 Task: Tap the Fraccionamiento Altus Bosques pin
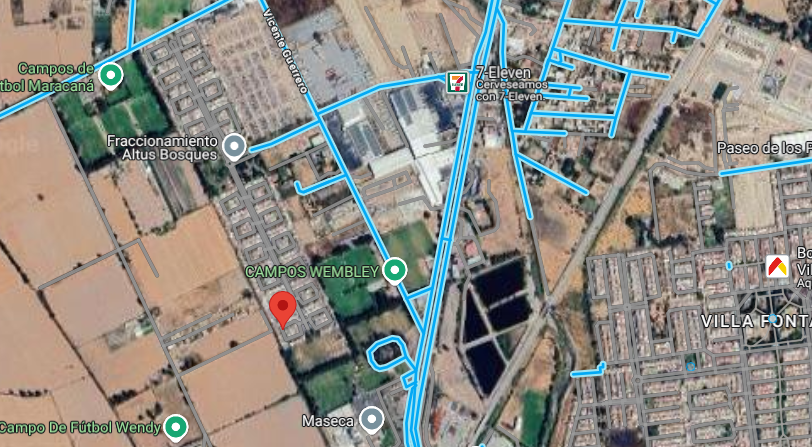point(234,147)
